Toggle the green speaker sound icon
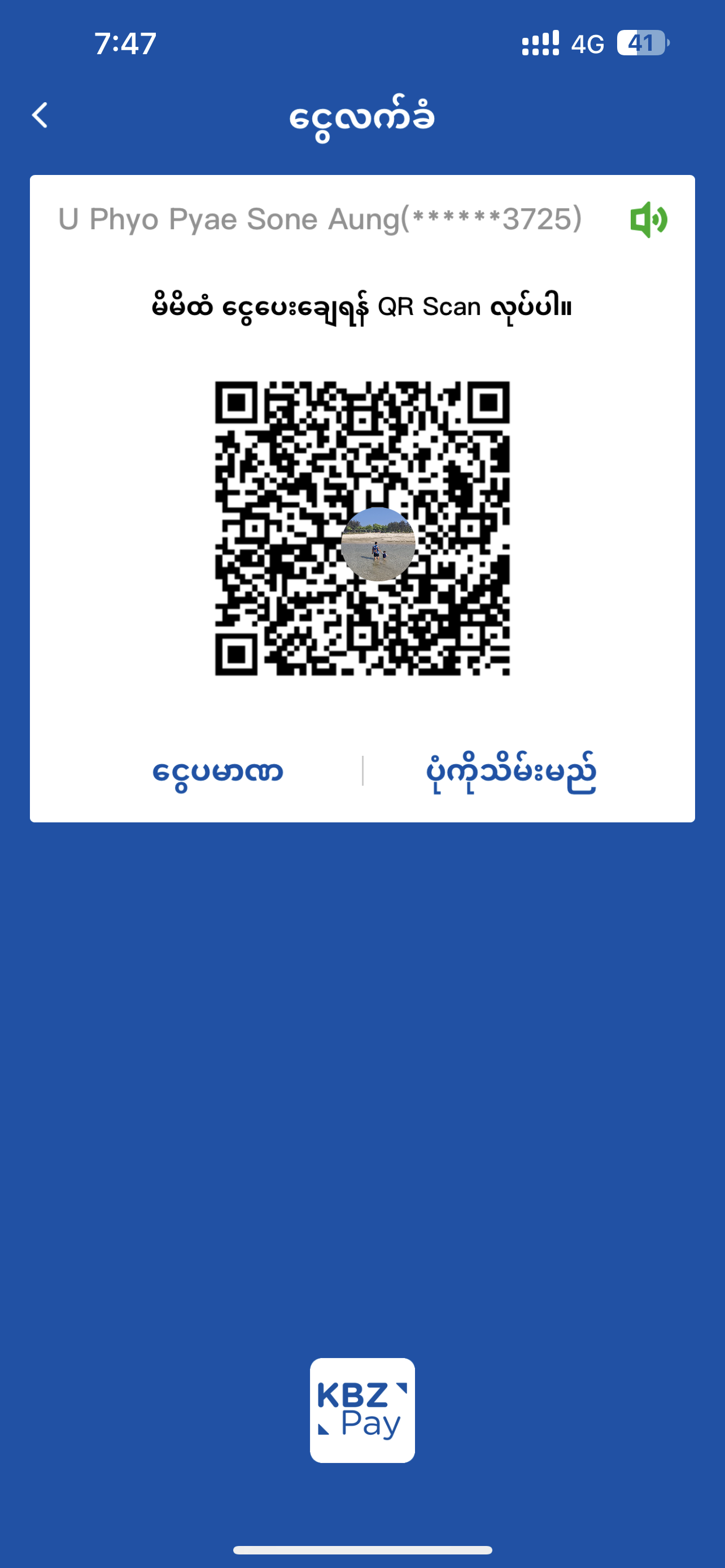 pos(648,220)
